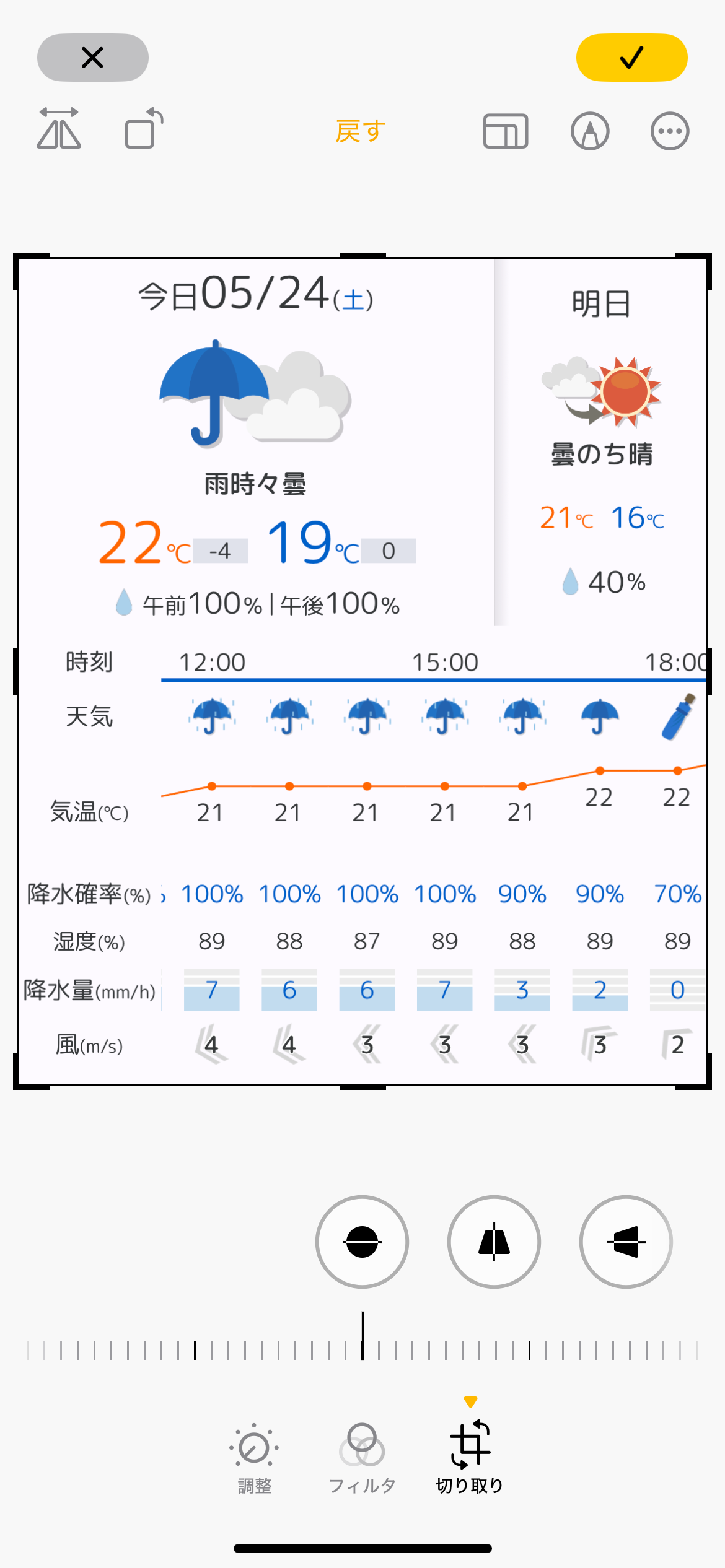Image resolution: width=725 pixels, height=1568 pixels.
Task: Select the horizontal perspective adjustment
Action: [x=626, y=1242]
